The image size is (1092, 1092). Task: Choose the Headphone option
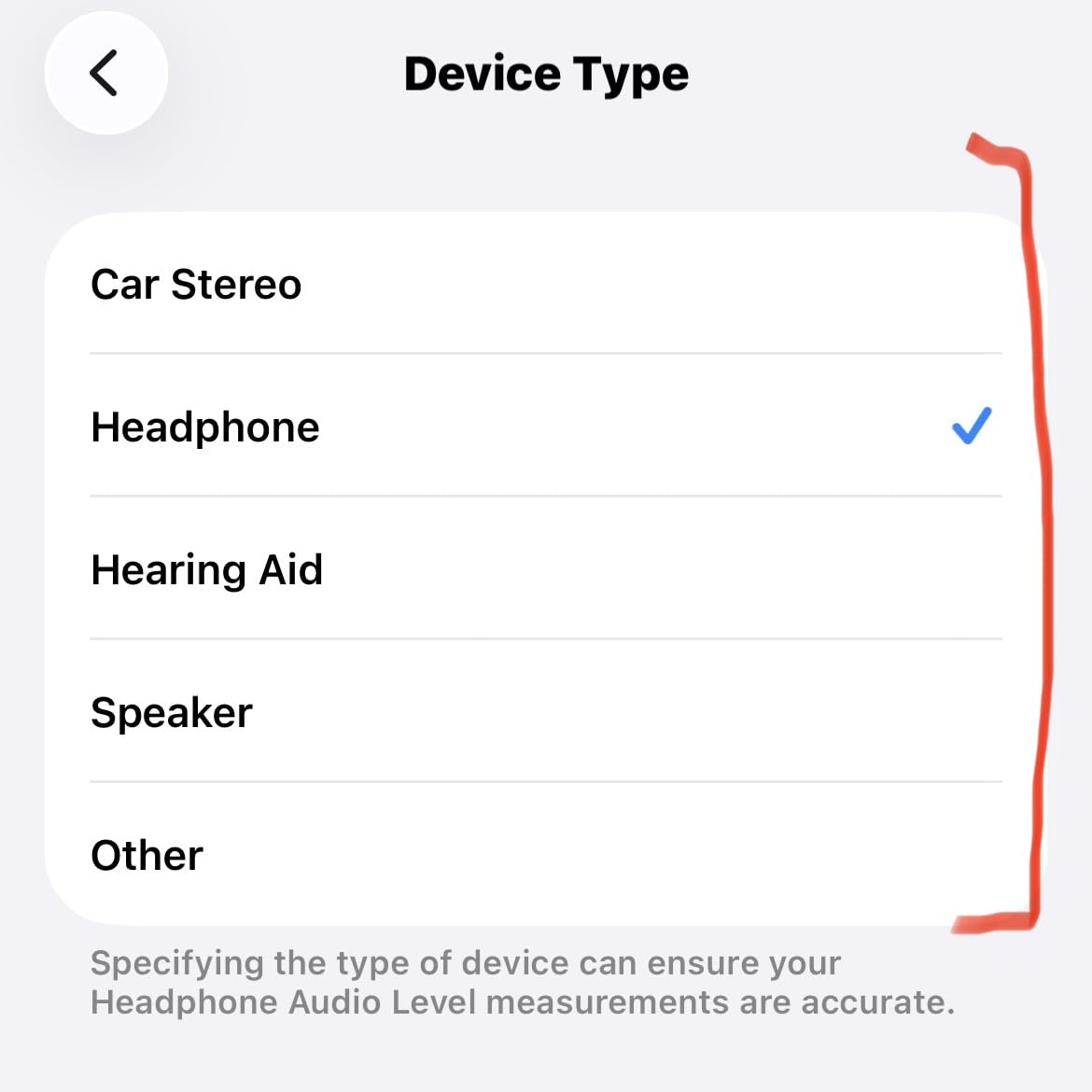205,427
